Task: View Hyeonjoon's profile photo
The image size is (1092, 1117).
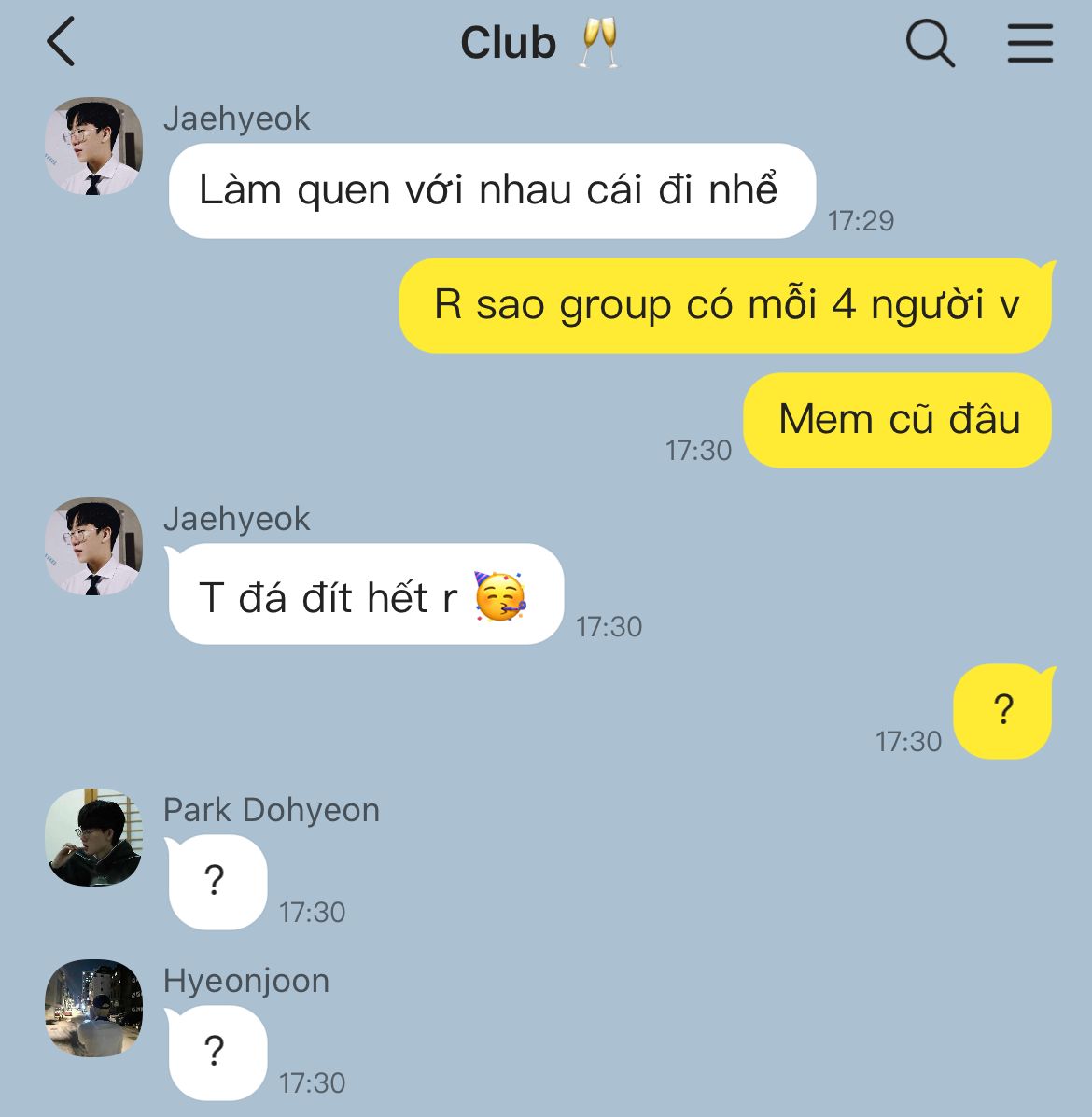Action: point(93,1008)
